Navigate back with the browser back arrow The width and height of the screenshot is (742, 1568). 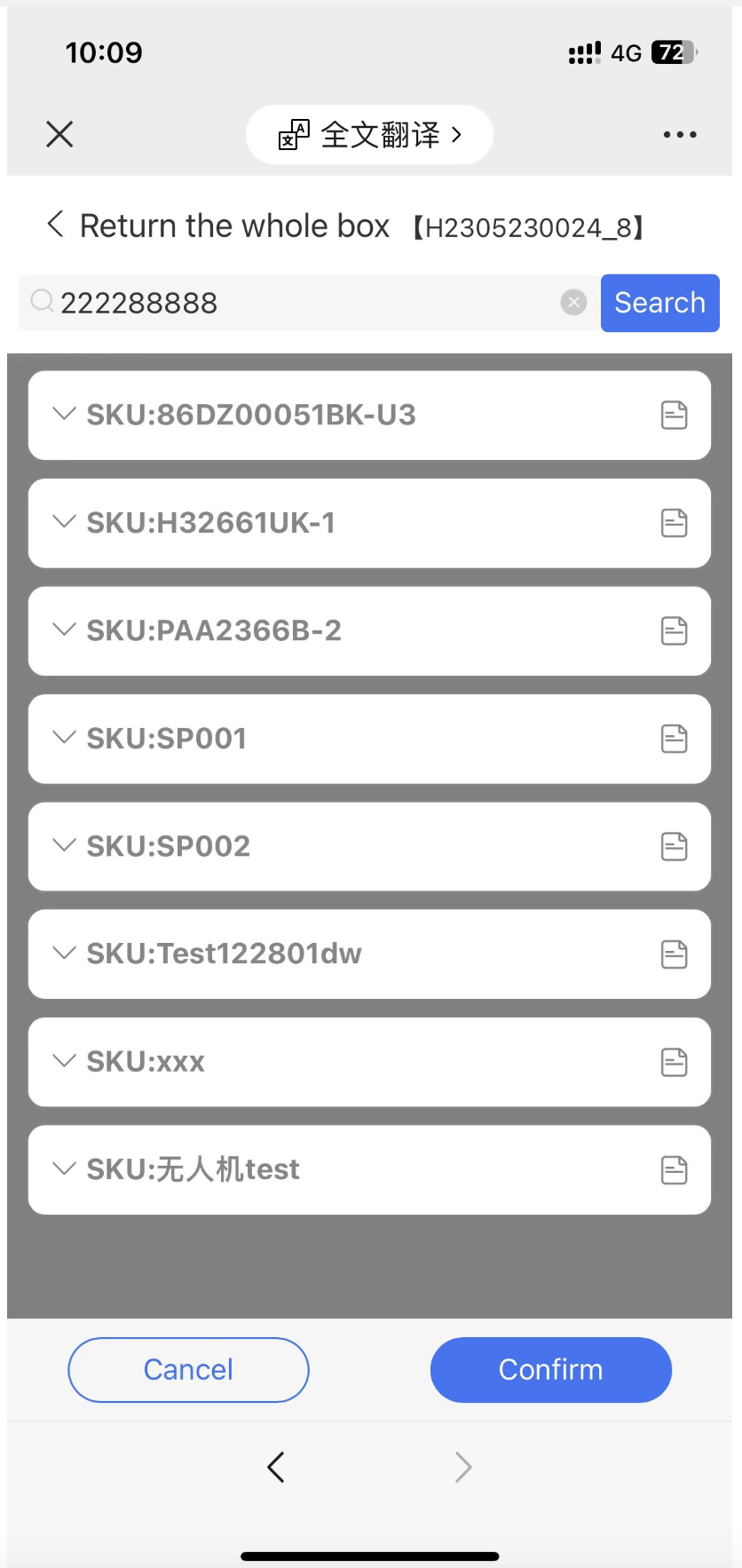(x=276, y=1467)
